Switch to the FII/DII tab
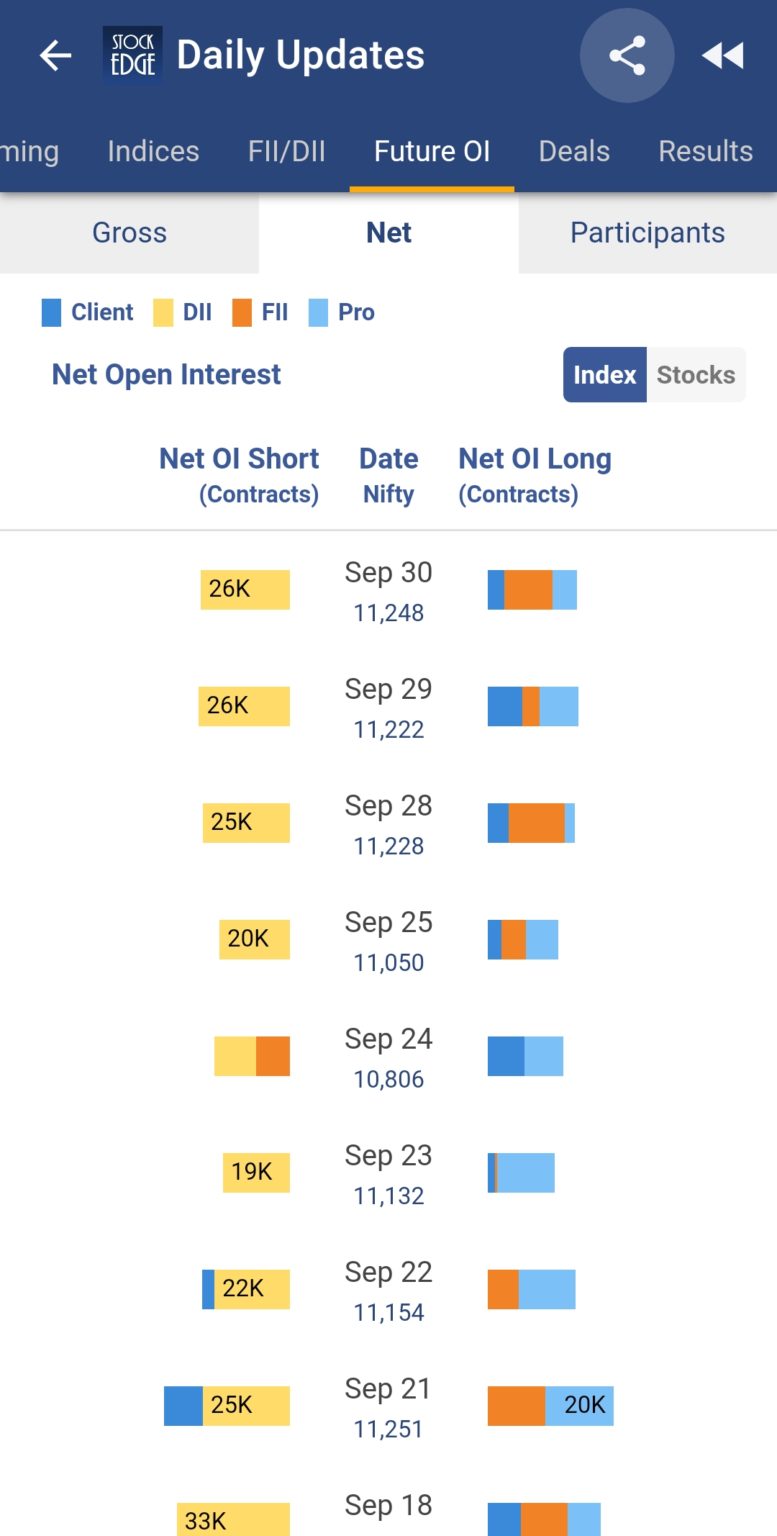This screenshot has width=777, height=1536. click(286, 151)
